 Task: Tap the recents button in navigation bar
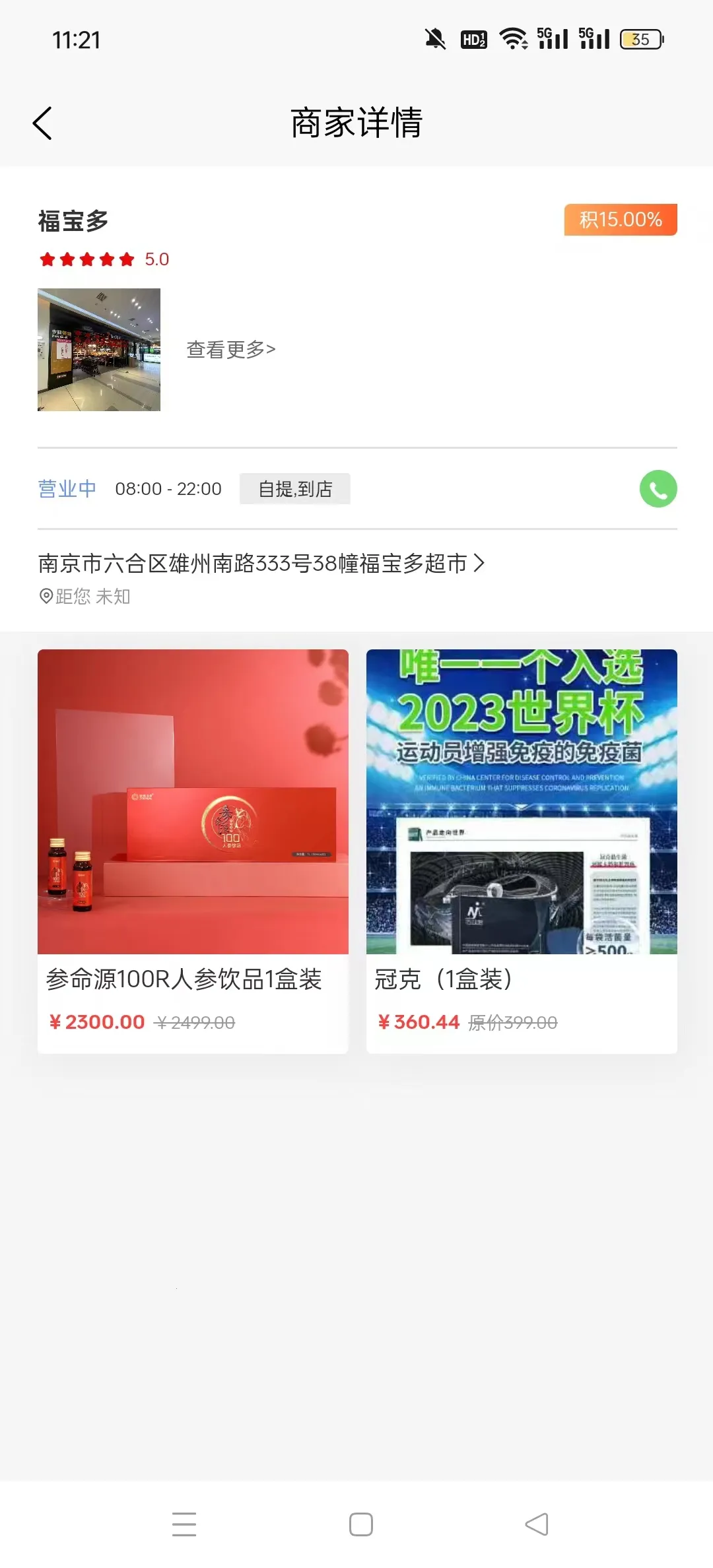[184, 1526]
